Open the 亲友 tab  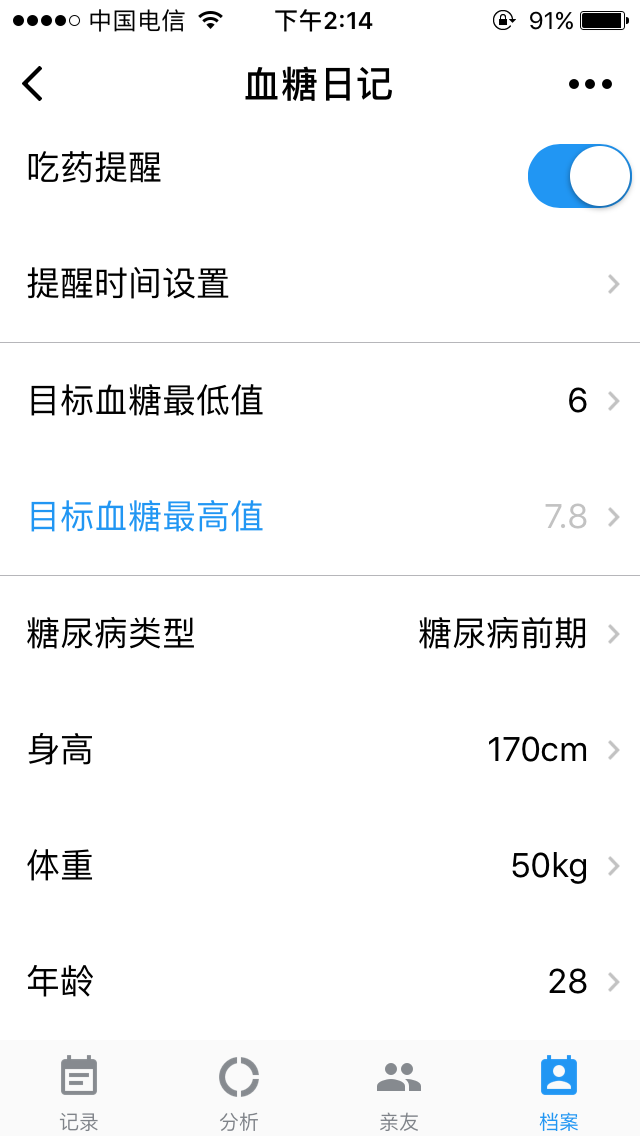(399, 1090)
